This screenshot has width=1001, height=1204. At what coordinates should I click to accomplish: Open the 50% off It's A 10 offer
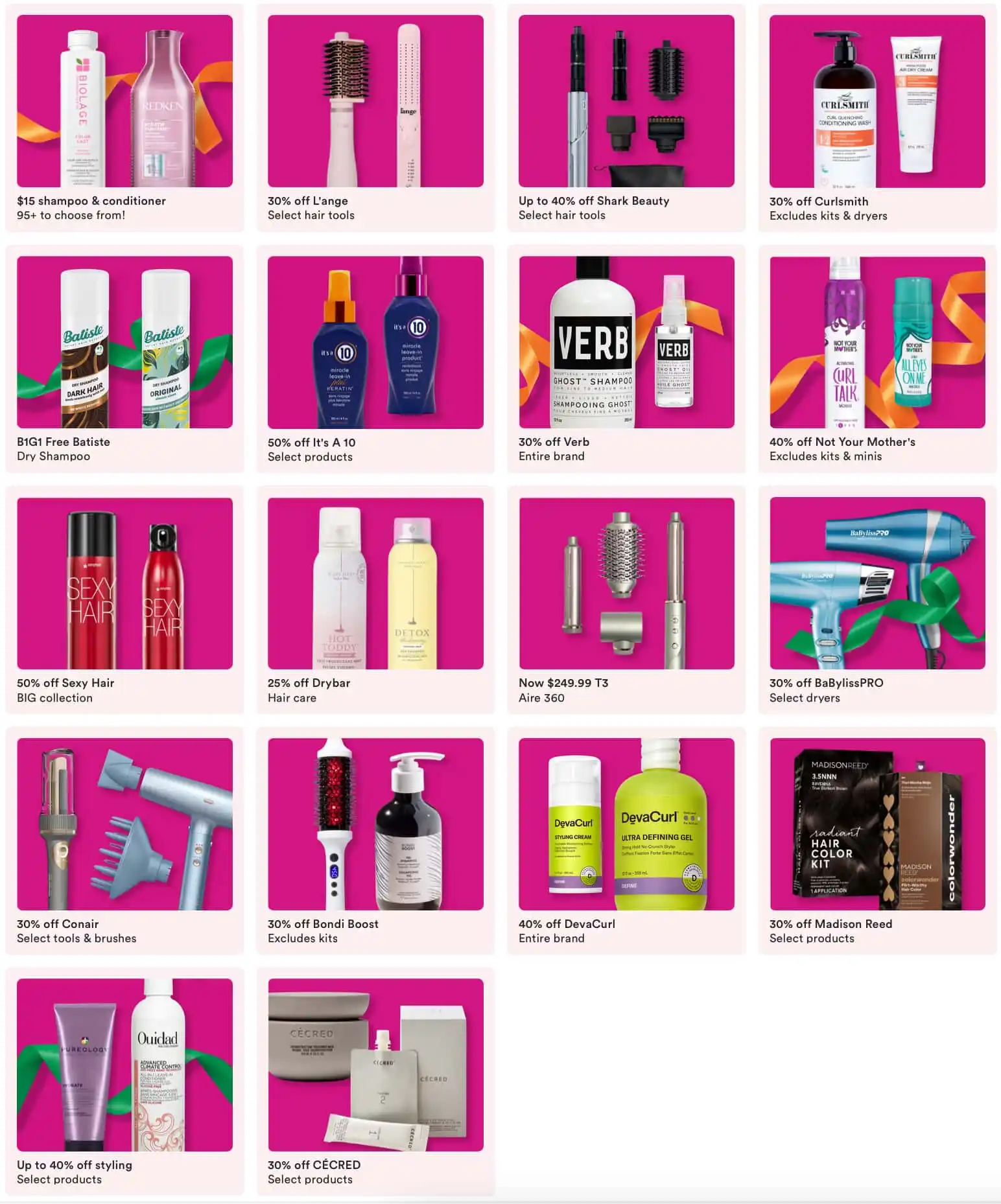click(375, 358)
